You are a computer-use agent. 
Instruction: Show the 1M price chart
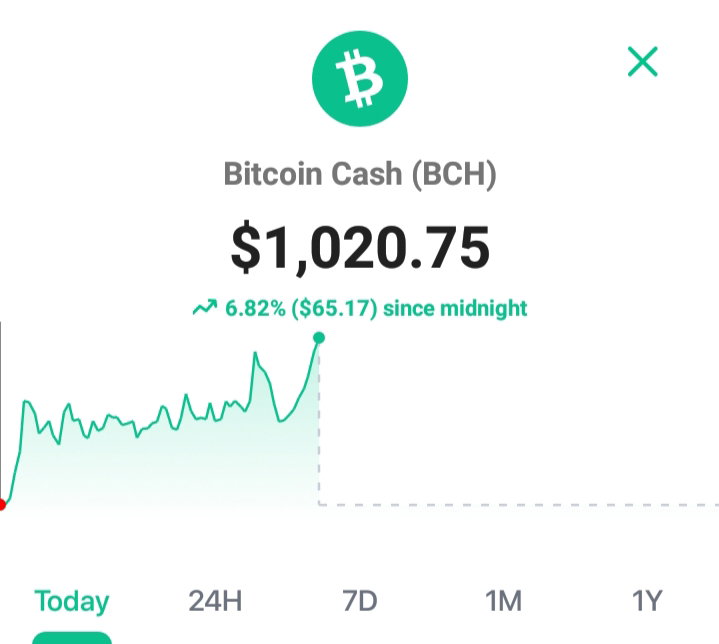click(x=503, y=600)
